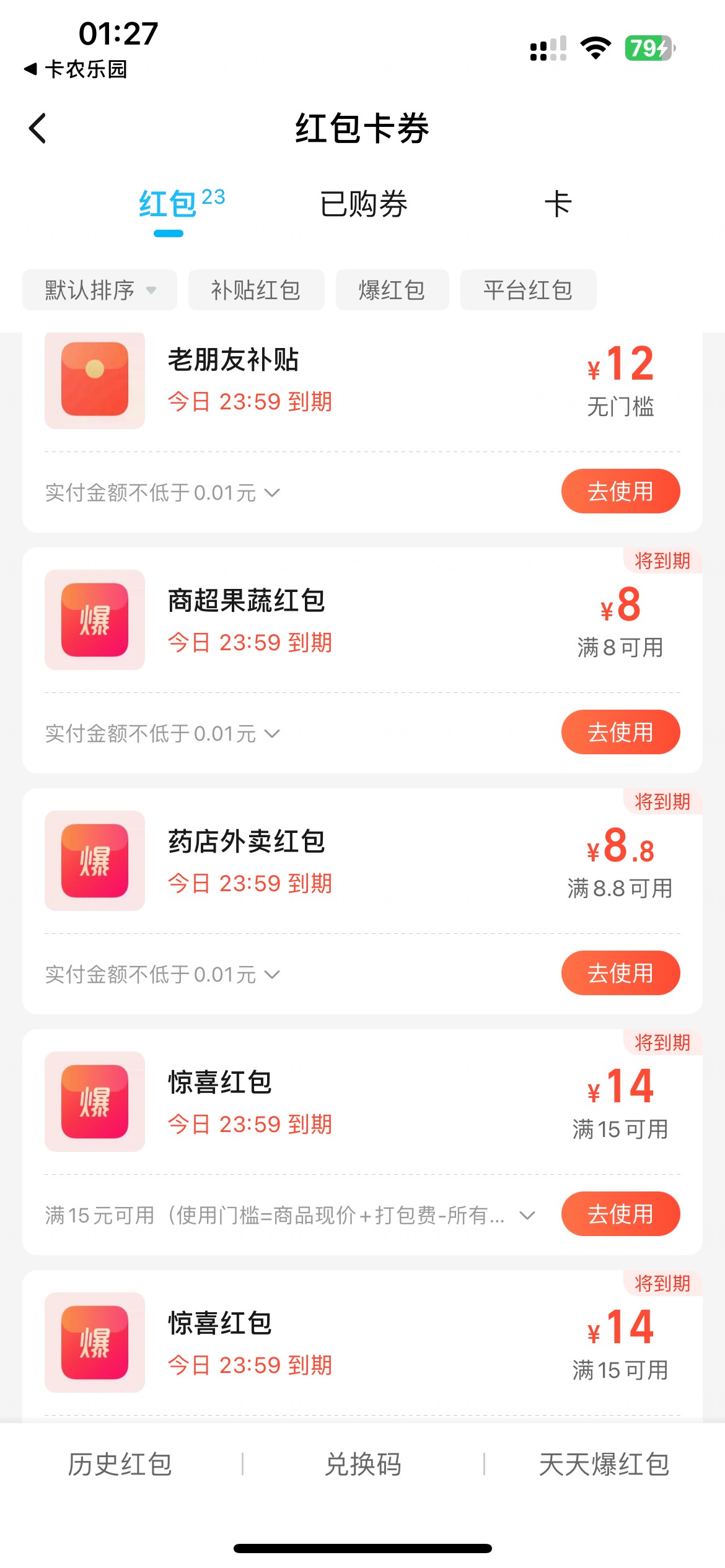Open 历史红包 at the bottom
This screenshot has width=725, height=1568.
[x=120, y=1465]
